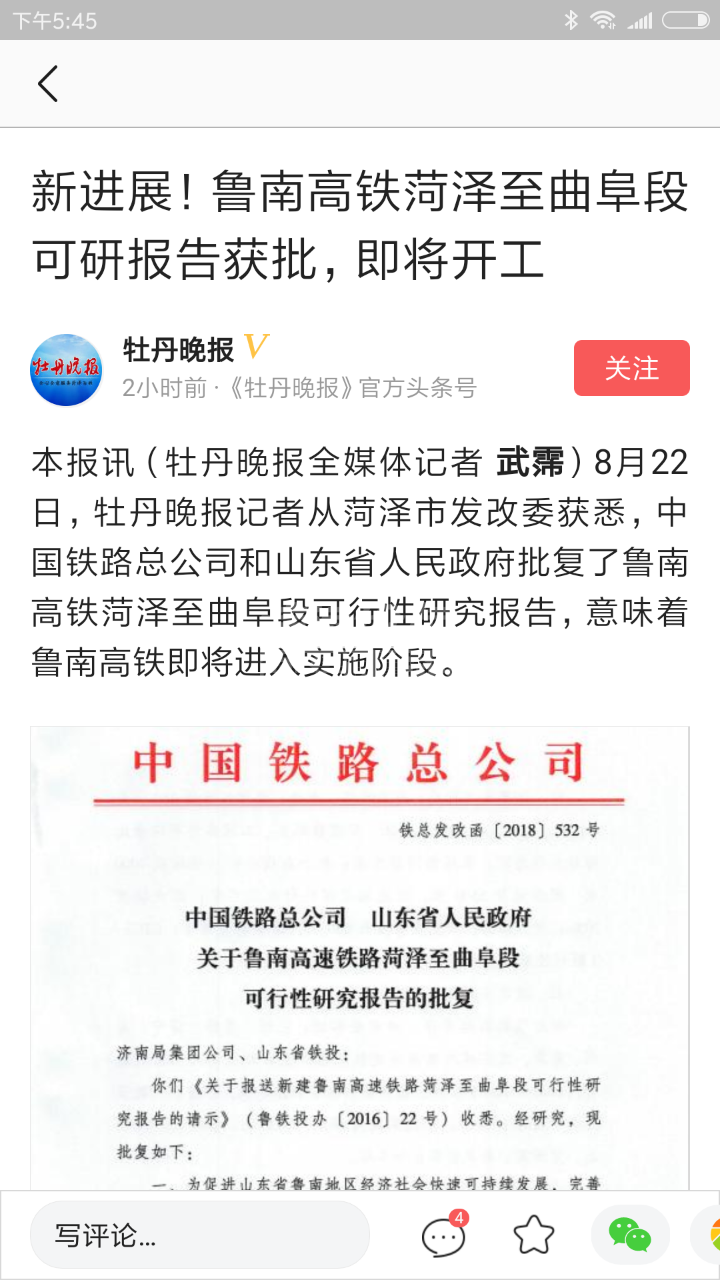This screenshot has height=1280, width=720.
Task: Share the article to WeChat
Action: click(x=630, y=1236)
